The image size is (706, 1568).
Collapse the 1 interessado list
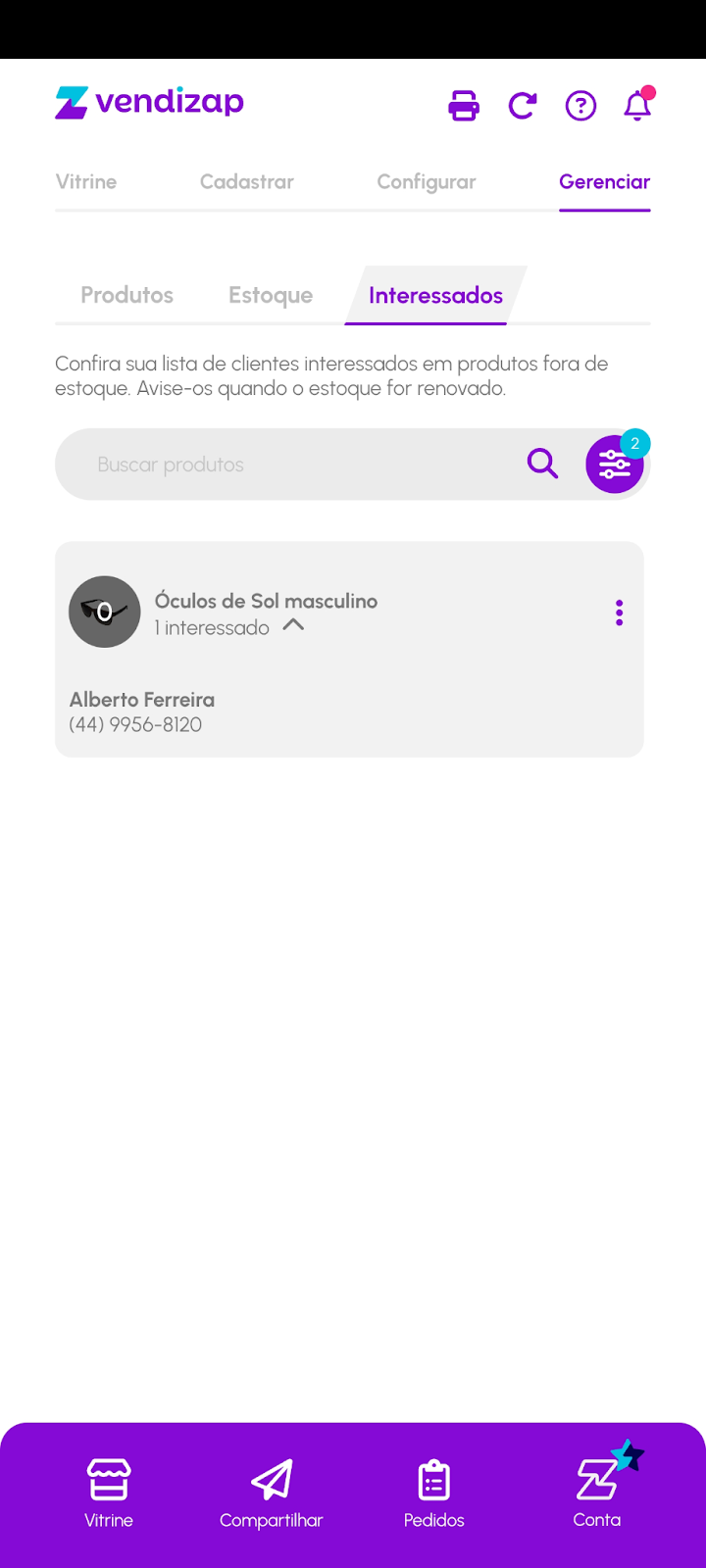(x=293, y=625)
